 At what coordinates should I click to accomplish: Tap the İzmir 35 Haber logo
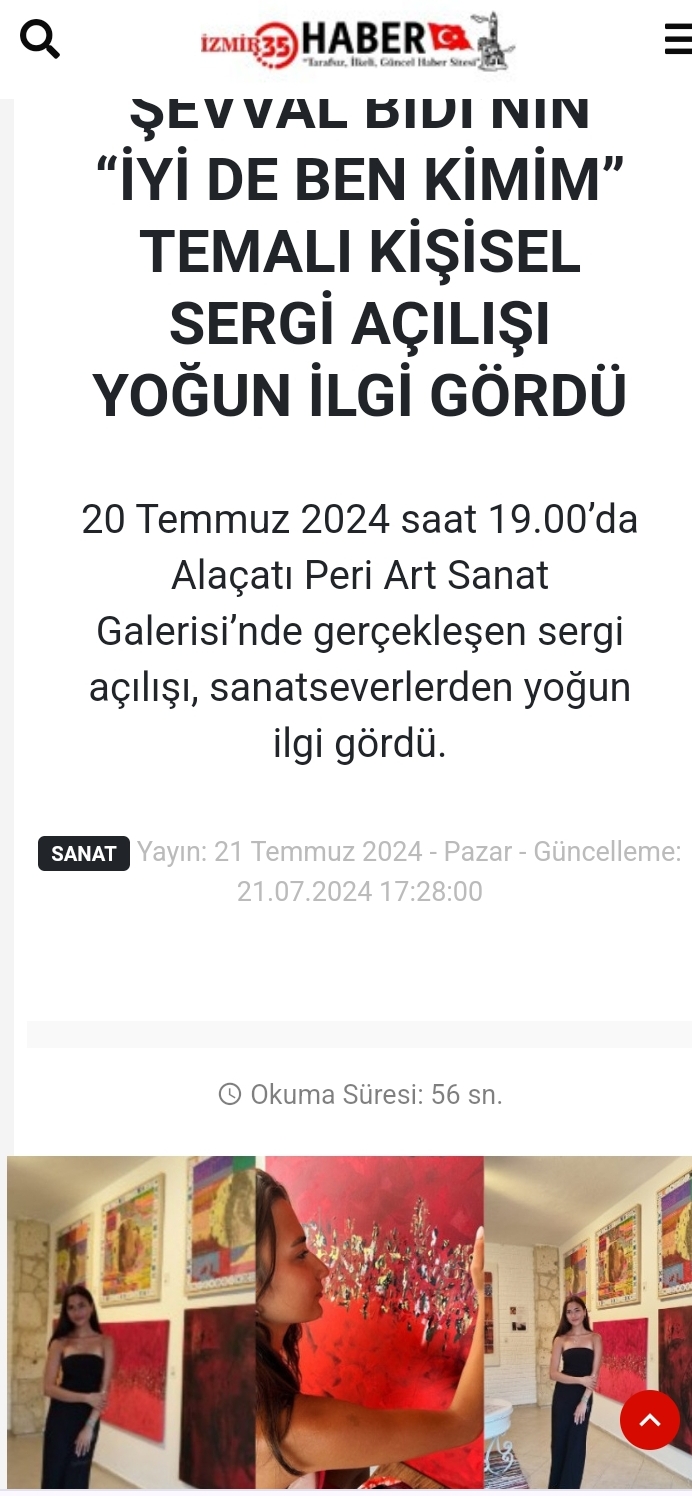[x=357, y=42]
